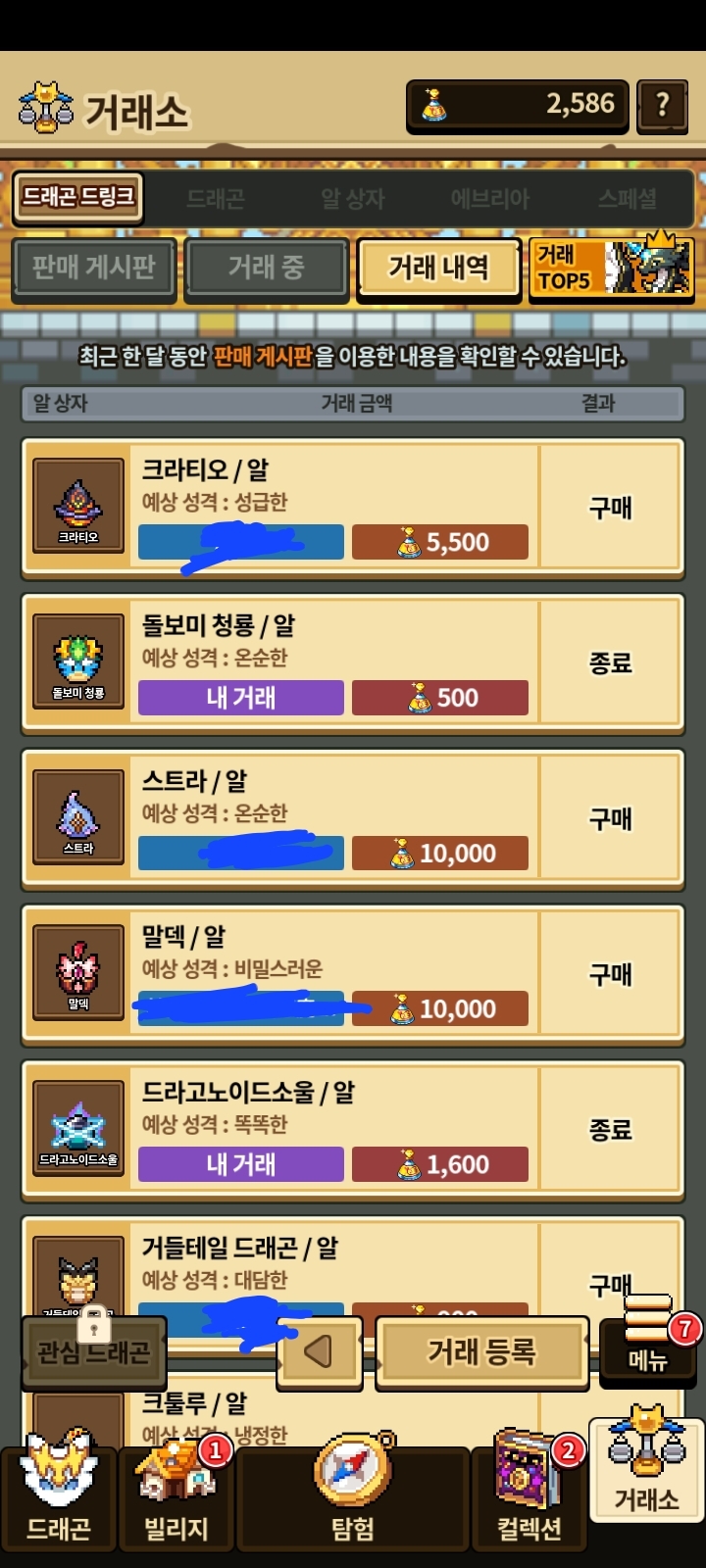Tap the left arrow button
Viewport: 706px width, 1568px height.
(x=319, y=1352)
